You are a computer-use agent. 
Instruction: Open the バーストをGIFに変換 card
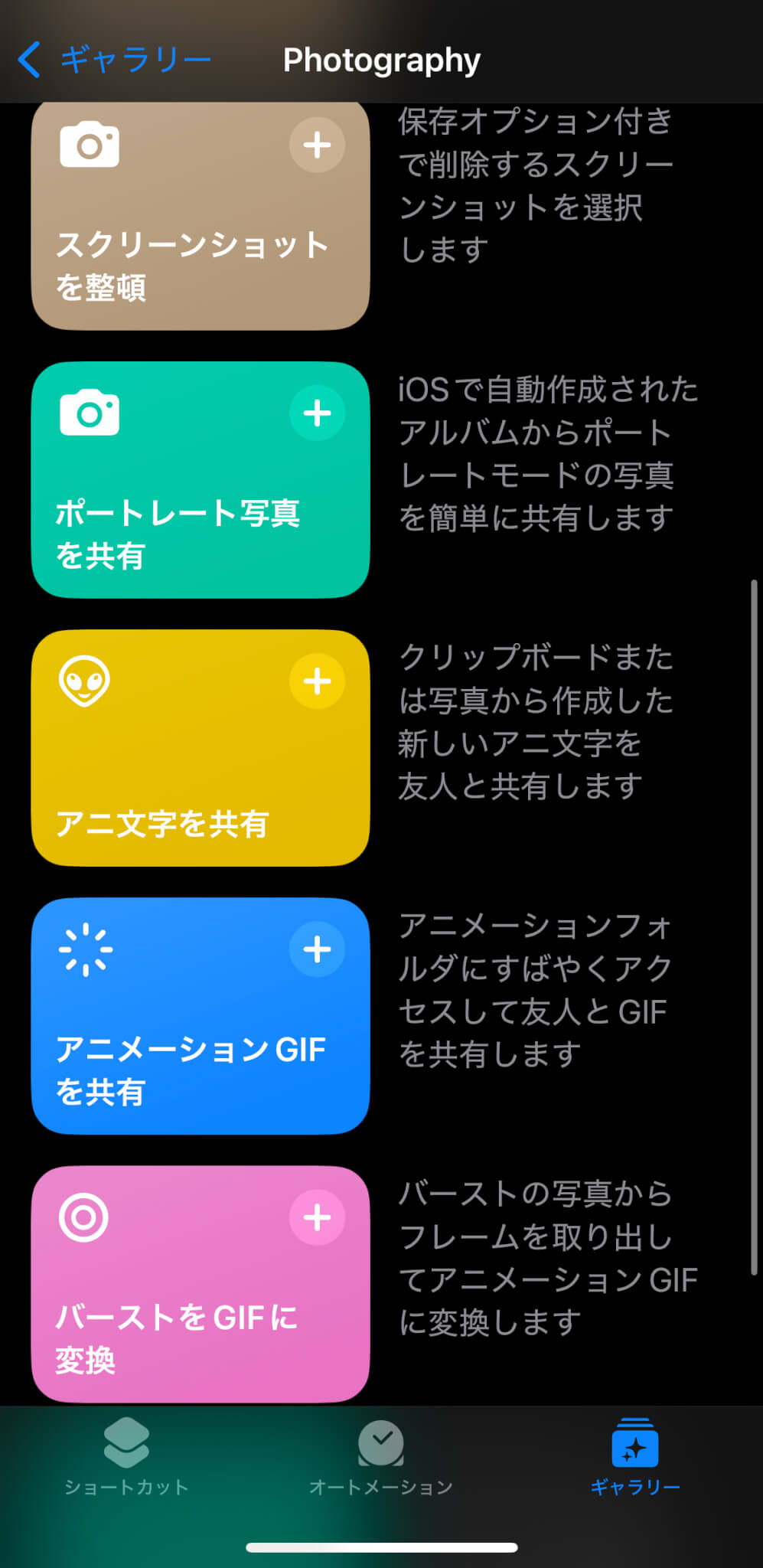click(x=201, y=1285)
